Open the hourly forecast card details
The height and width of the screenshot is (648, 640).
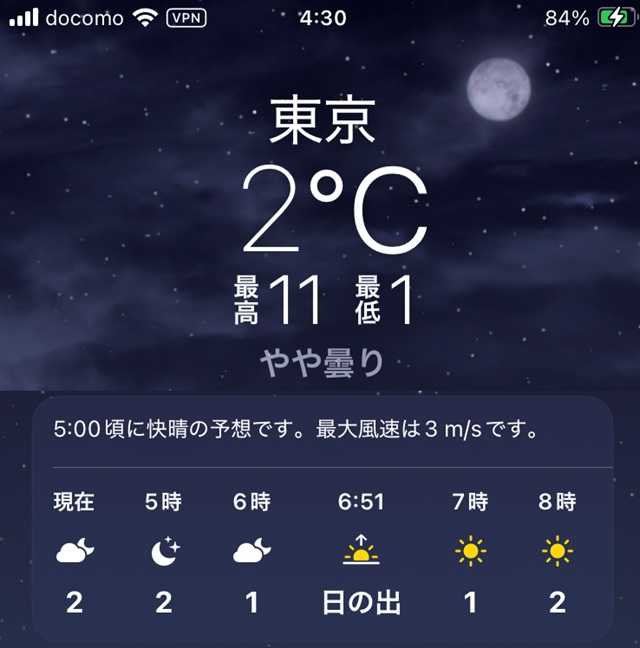322,520
